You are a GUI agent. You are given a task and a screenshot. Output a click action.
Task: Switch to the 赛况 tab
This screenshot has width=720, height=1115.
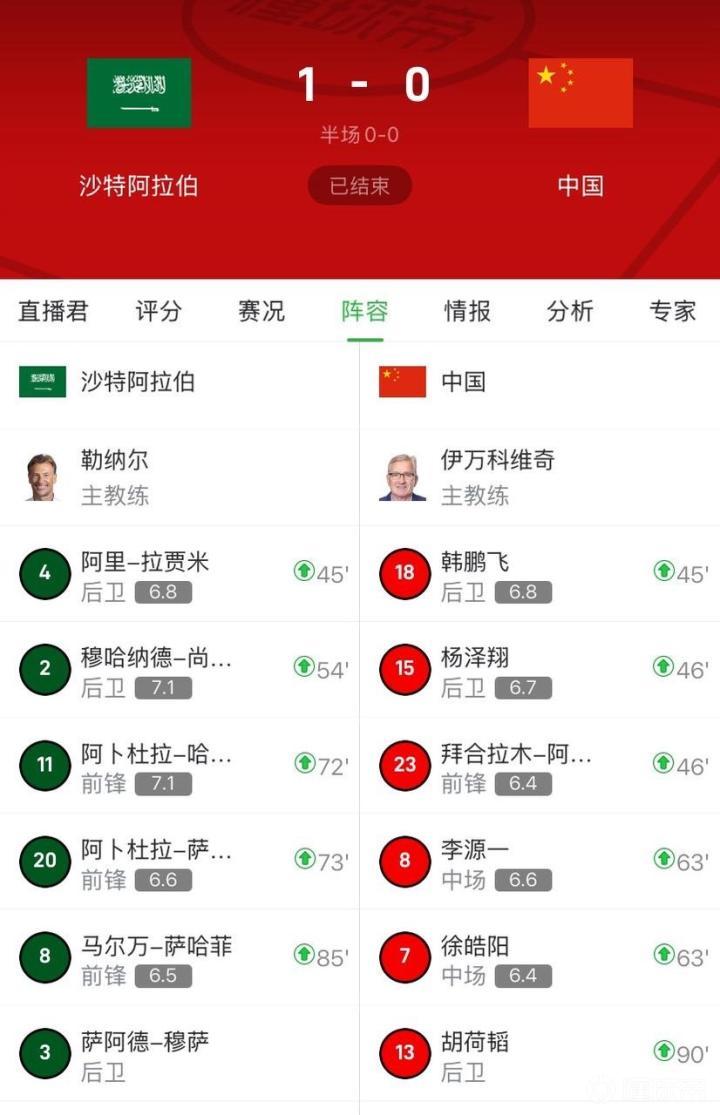click(x=261, y=311)
